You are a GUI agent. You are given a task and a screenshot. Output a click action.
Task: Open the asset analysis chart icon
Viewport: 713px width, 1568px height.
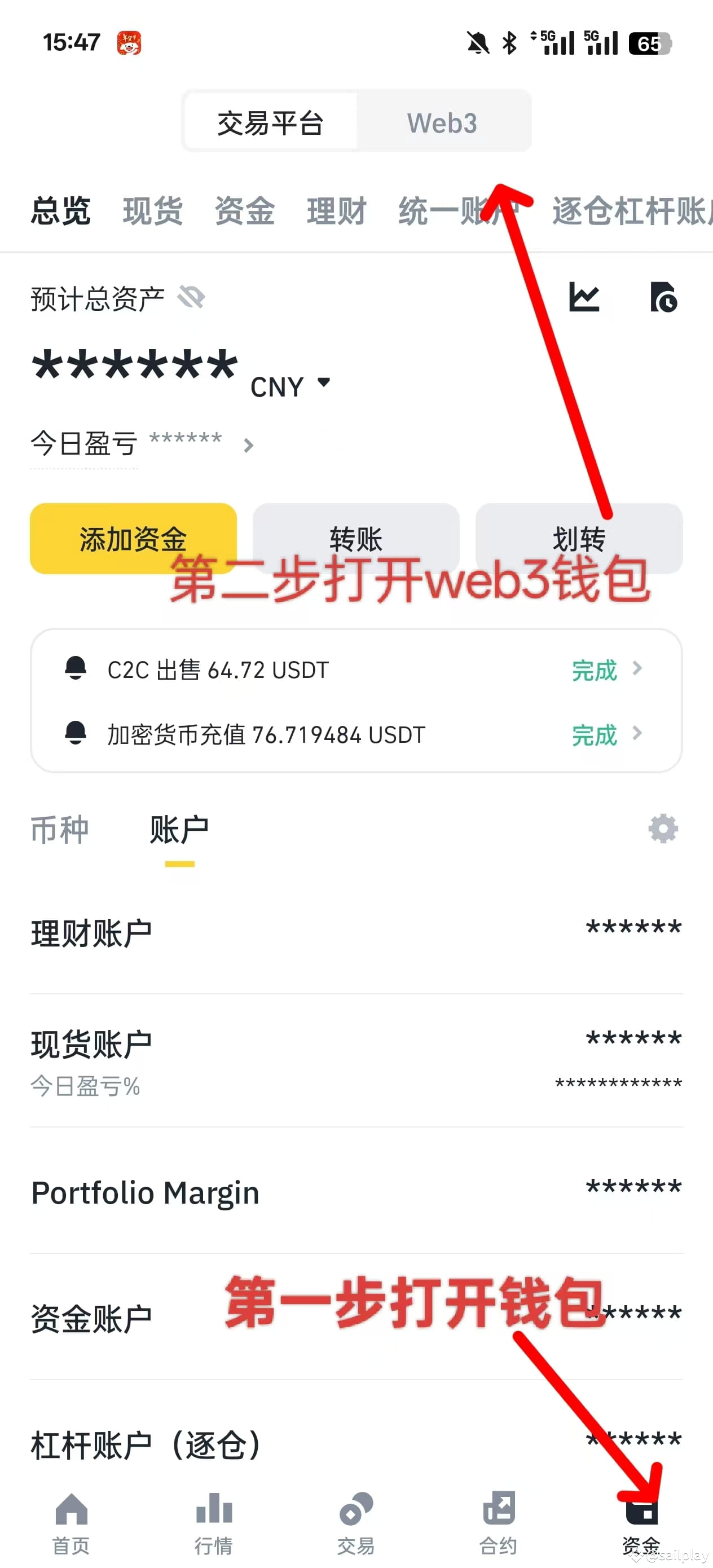[x=584, y=297]
